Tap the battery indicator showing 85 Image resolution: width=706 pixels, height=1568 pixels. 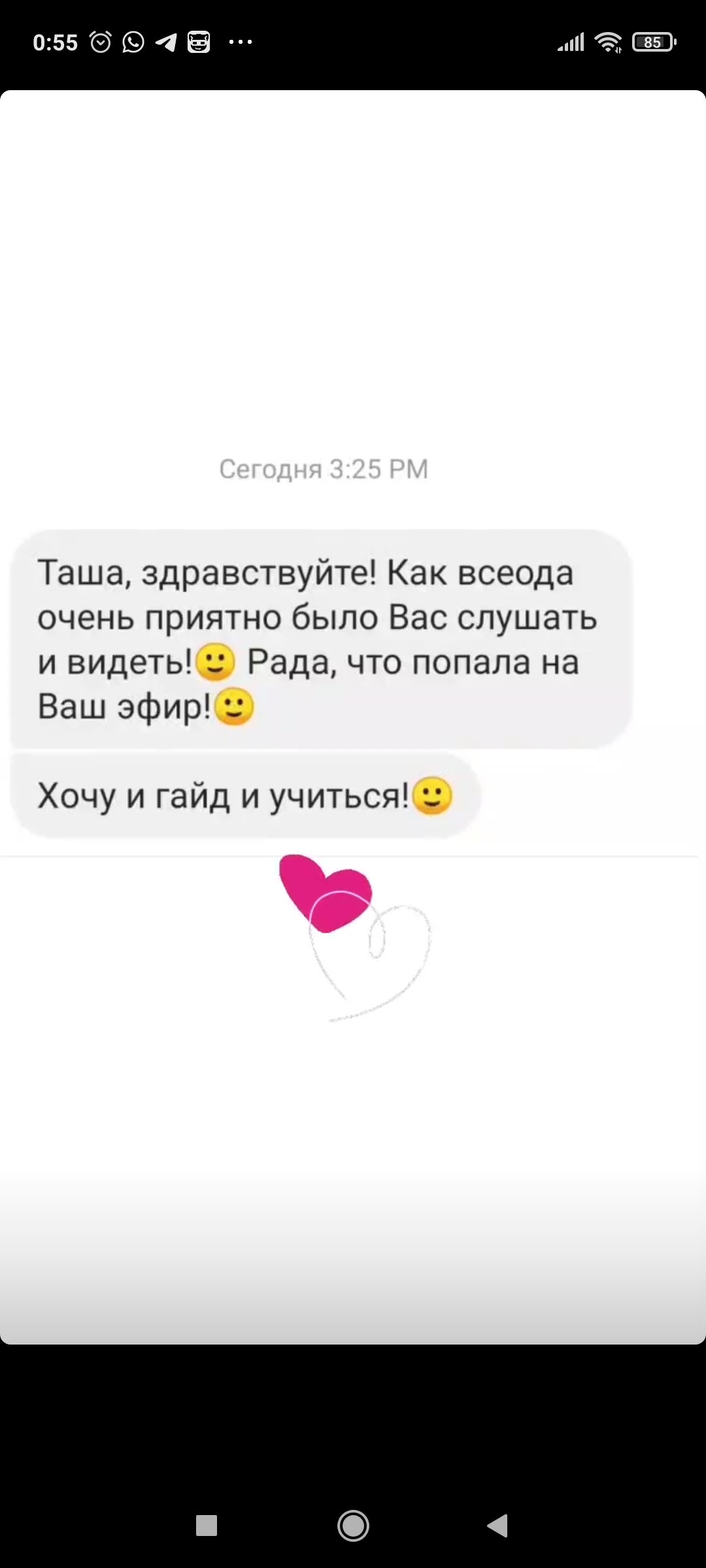tap(652, 41)
